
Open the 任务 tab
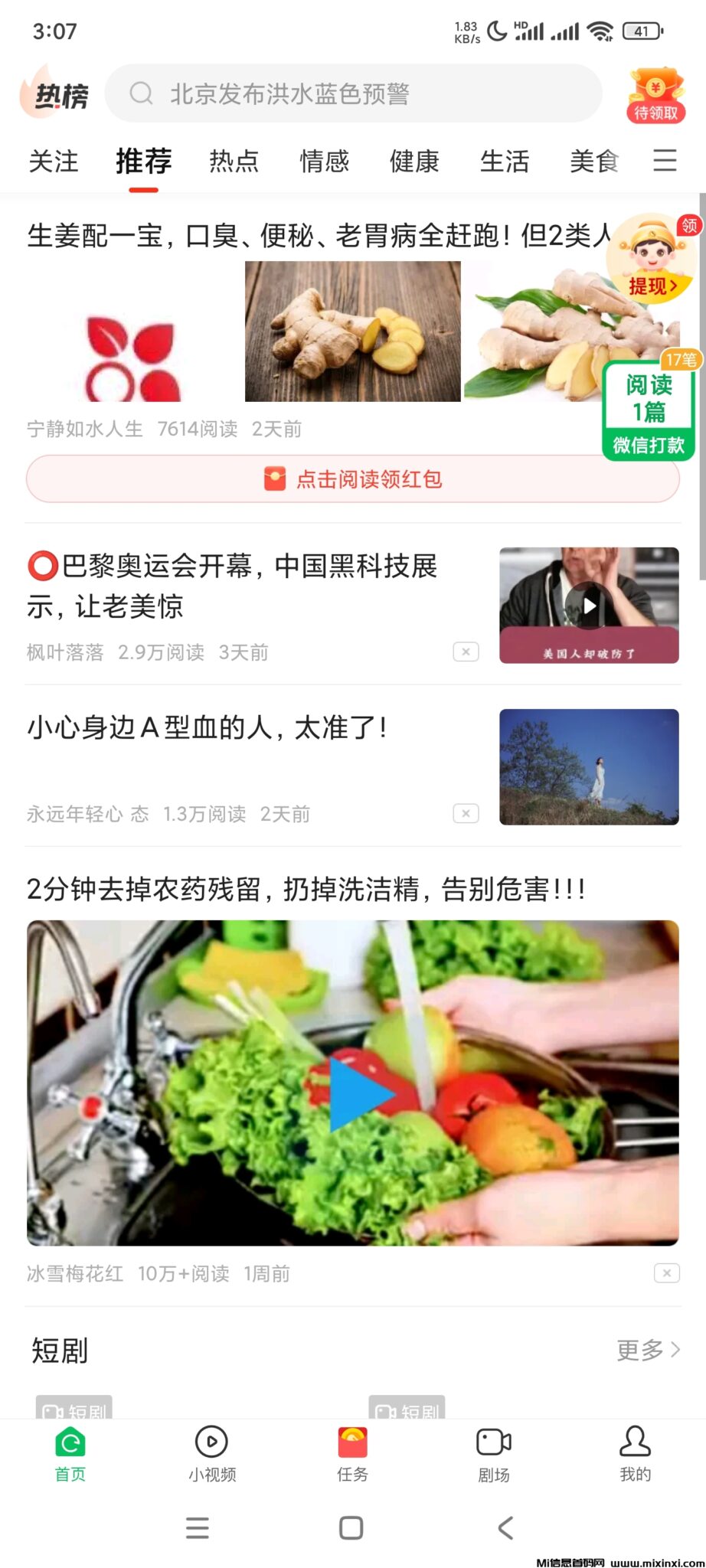[353, 1453]
